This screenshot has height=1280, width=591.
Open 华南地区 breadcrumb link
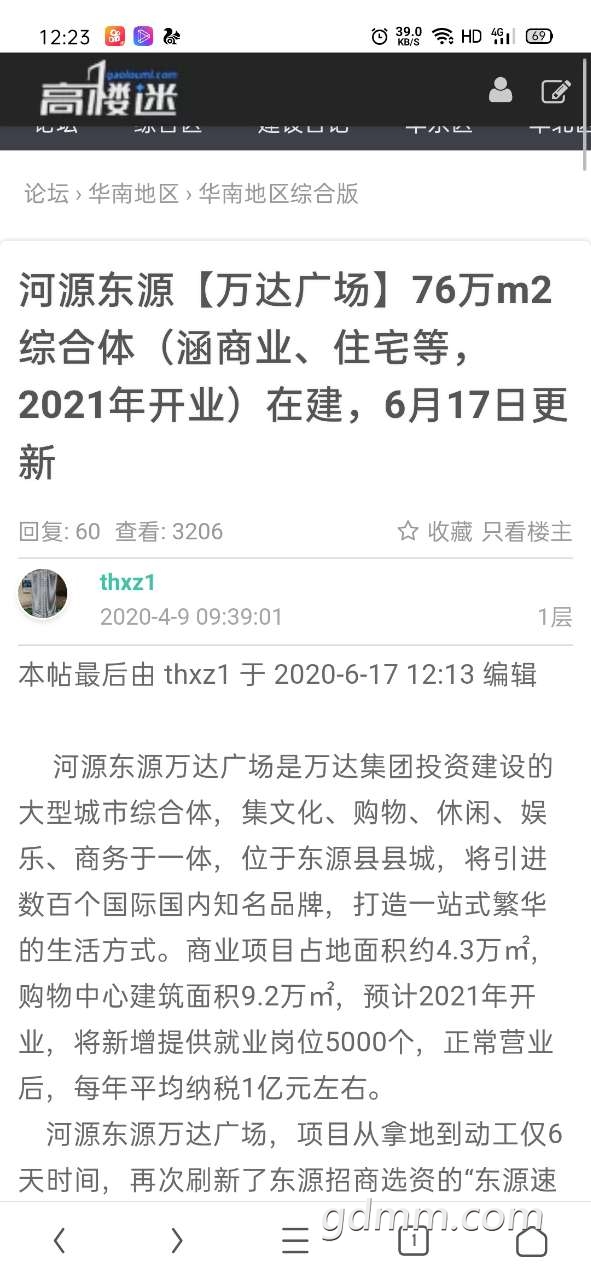133,193
